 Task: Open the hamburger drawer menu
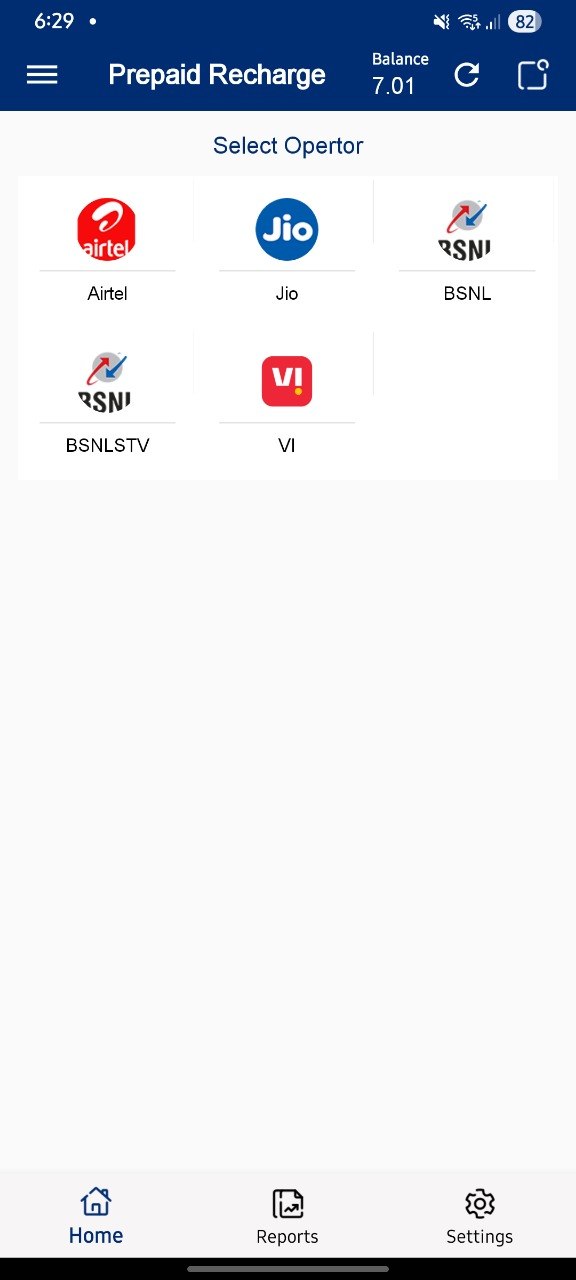pyautogui.click(x=42, y=75)
